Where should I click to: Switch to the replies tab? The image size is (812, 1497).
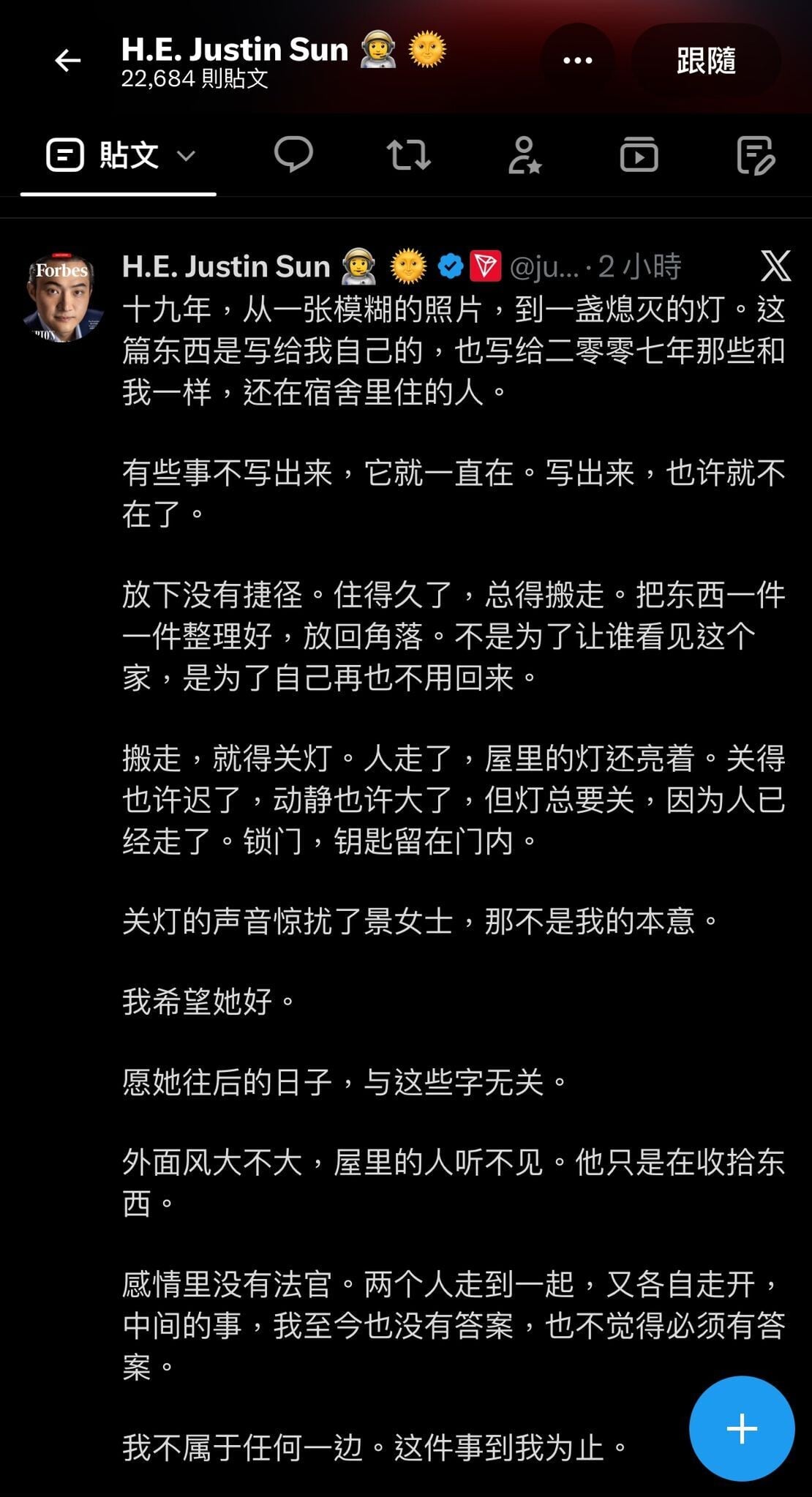[x=293, y=155]
